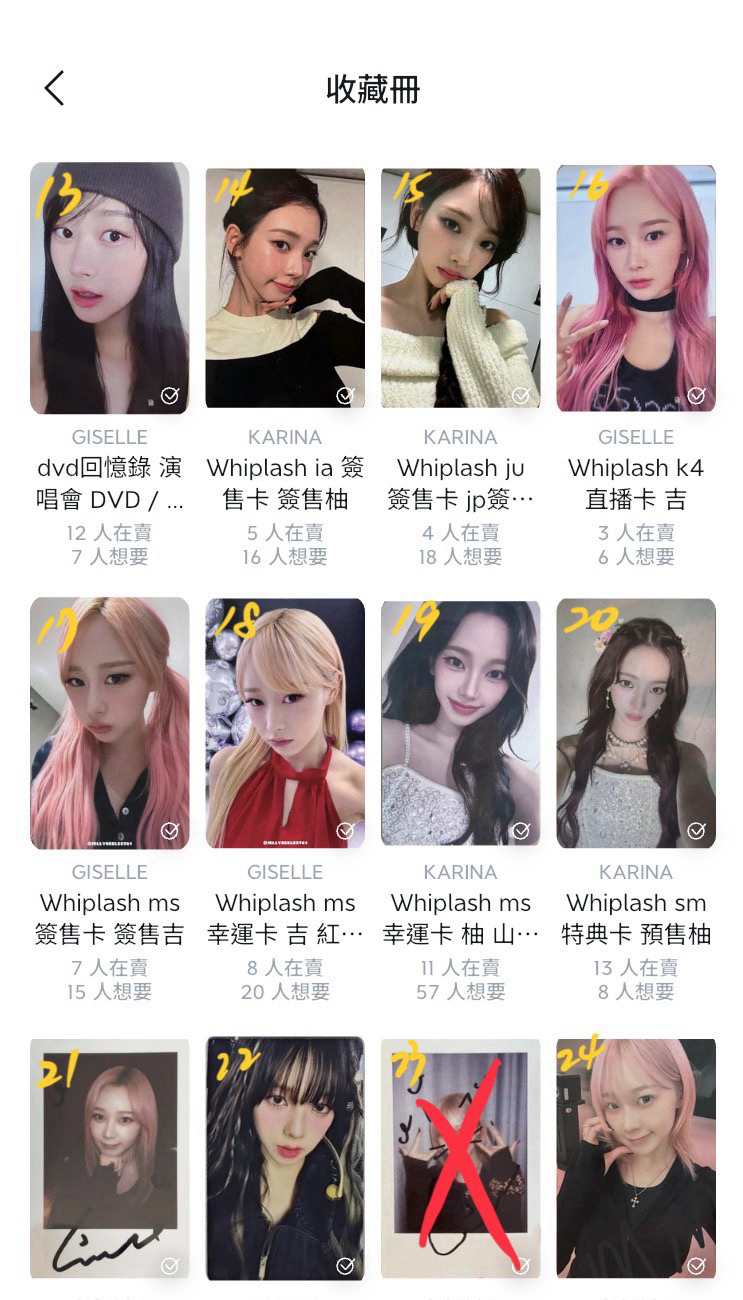The height and width of the screenshot is (1300, 743).
Task: Open KARINA Whiplash ia 簽售卡 簽售柚 card
Action: pos(285,288)
